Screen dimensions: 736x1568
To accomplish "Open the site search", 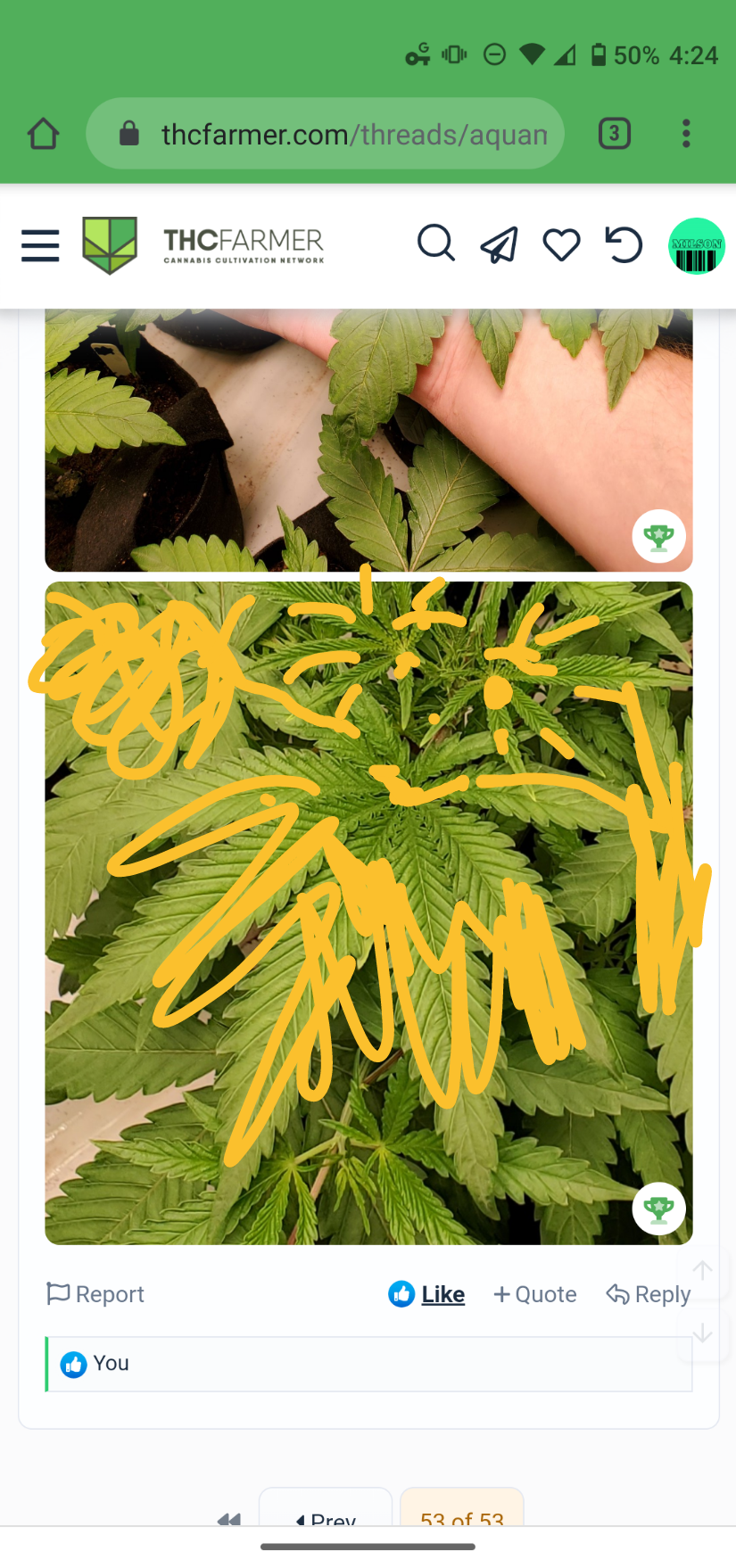I will 436,243.
